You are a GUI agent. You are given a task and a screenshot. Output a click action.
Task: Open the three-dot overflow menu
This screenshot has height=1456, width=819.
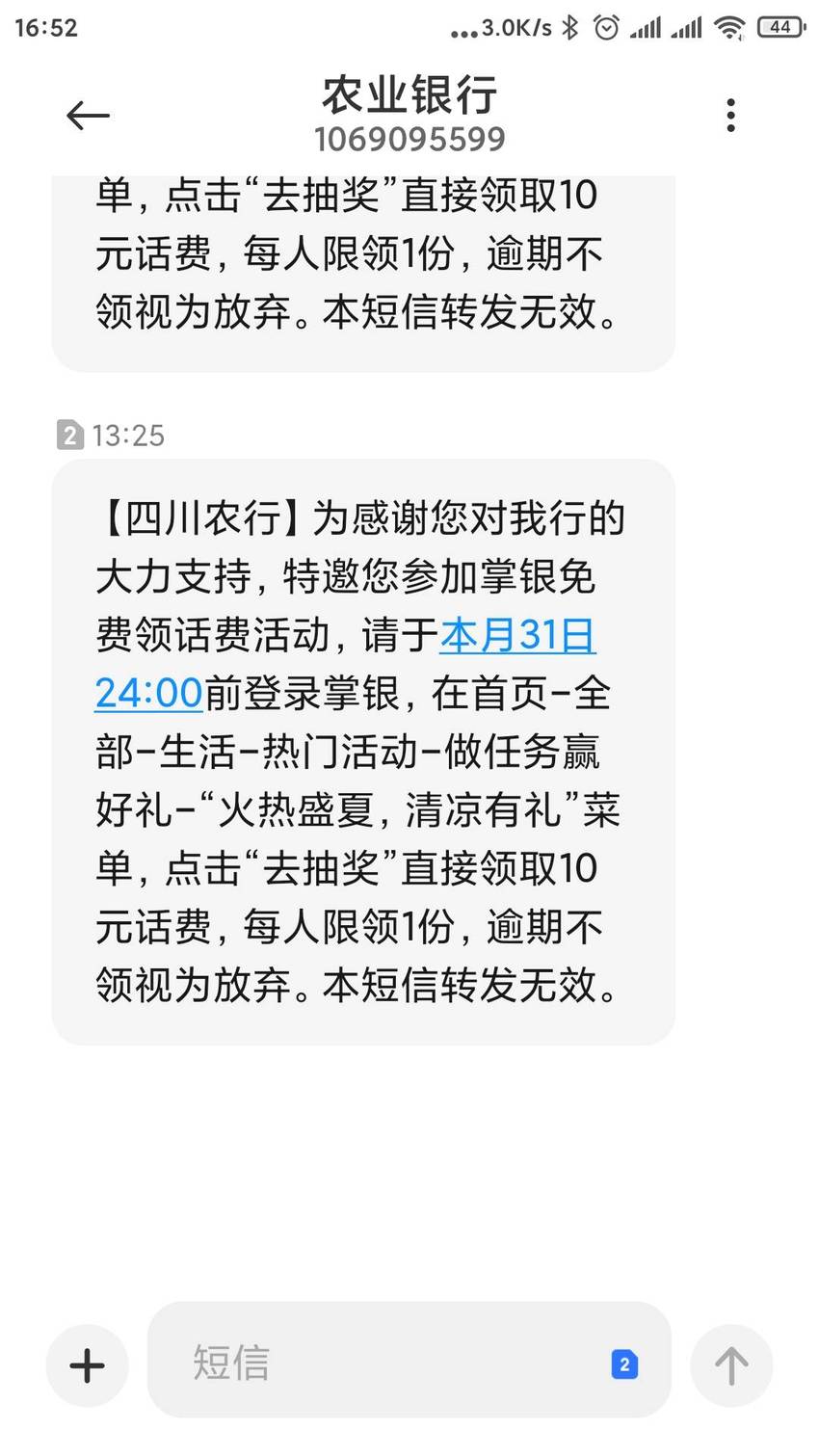coord(731,116)
